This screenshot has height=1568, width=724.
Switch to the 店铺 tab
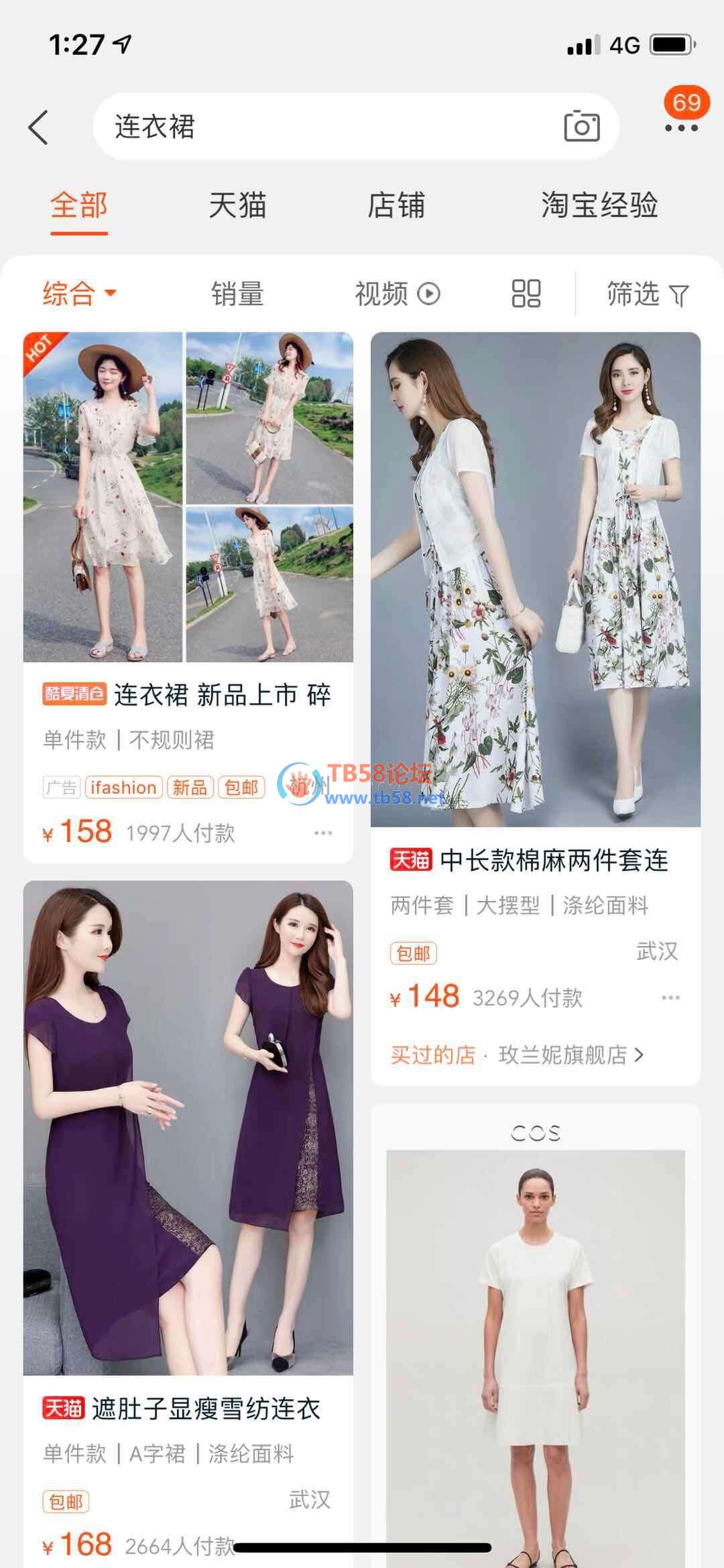(396, 205)
